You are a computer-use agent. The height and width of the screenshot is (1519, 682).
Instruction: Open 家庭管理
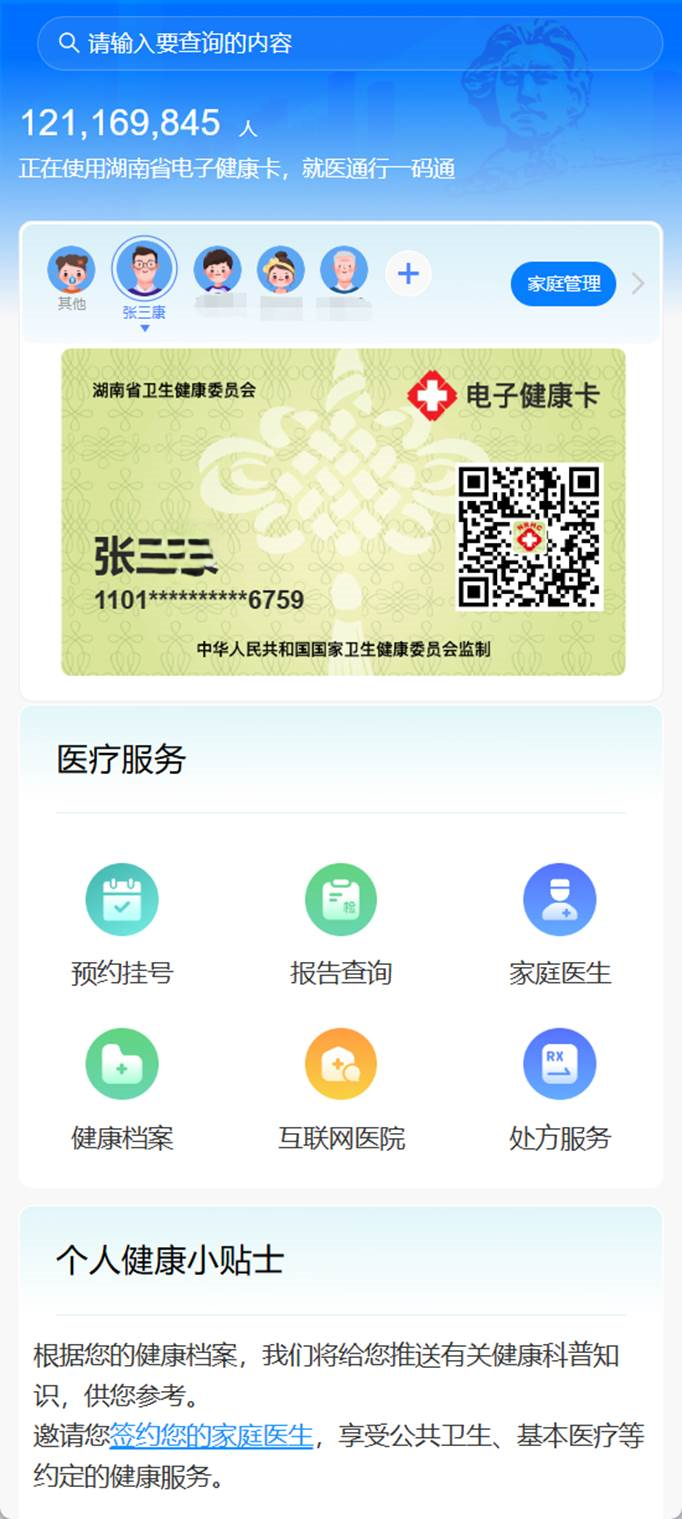click(x=563, y=284)
